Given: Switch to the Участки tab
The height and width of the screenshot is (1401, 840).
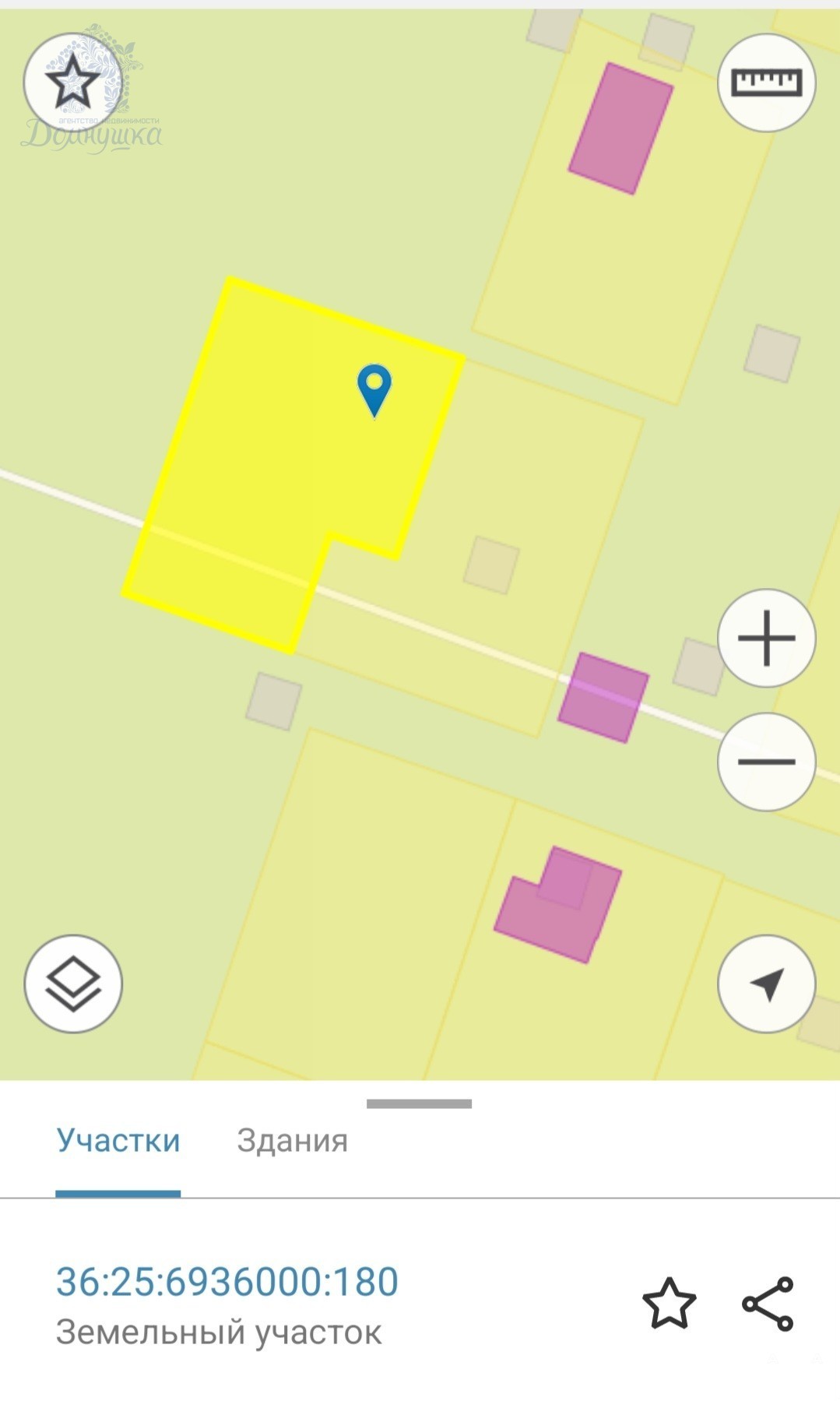Looking at the screenshot, I should (118, 1141).
